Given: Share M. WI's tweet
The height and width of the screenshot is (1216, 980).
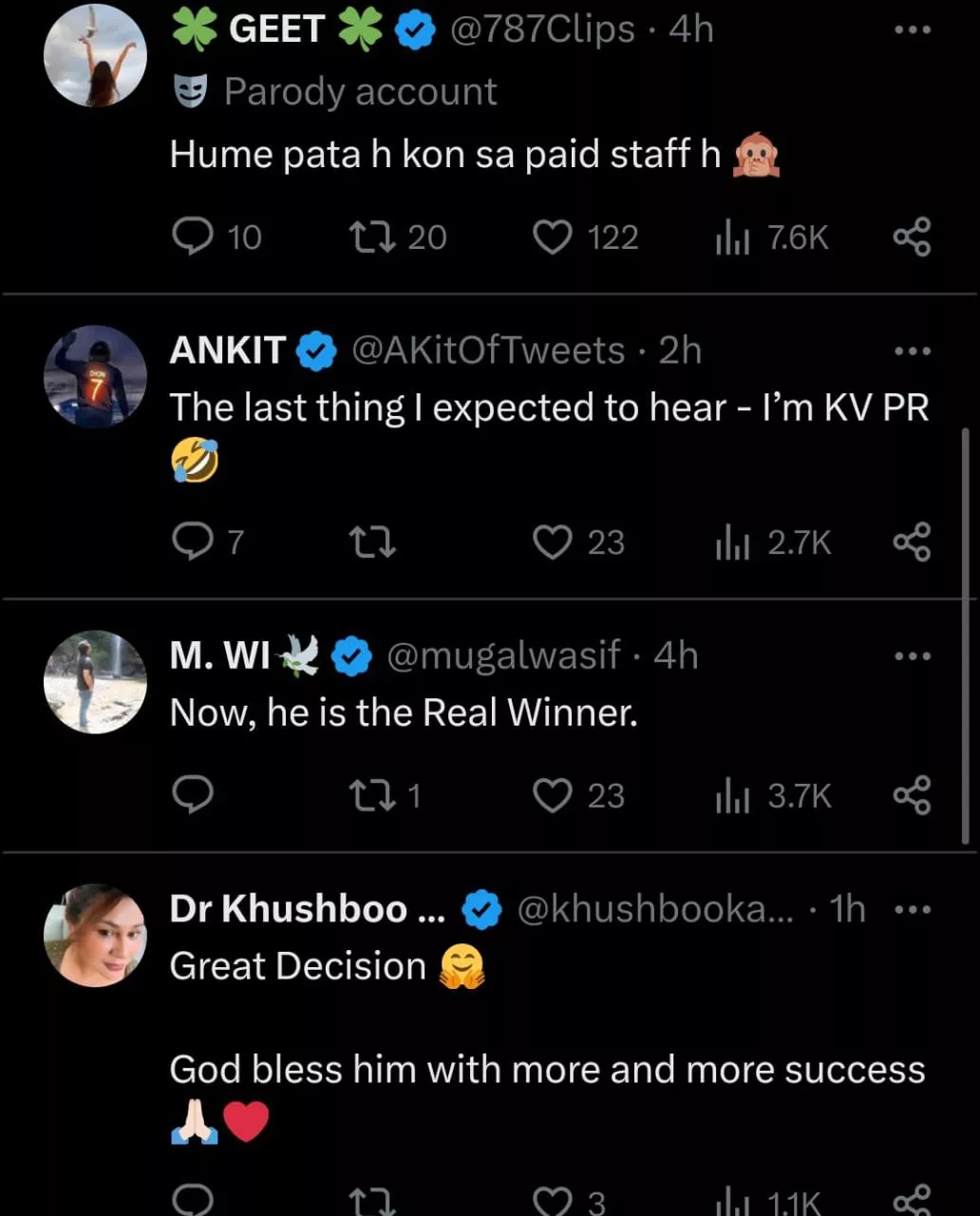Looking at the screenshot, I should pyautogui.click(x=912, y=795).
